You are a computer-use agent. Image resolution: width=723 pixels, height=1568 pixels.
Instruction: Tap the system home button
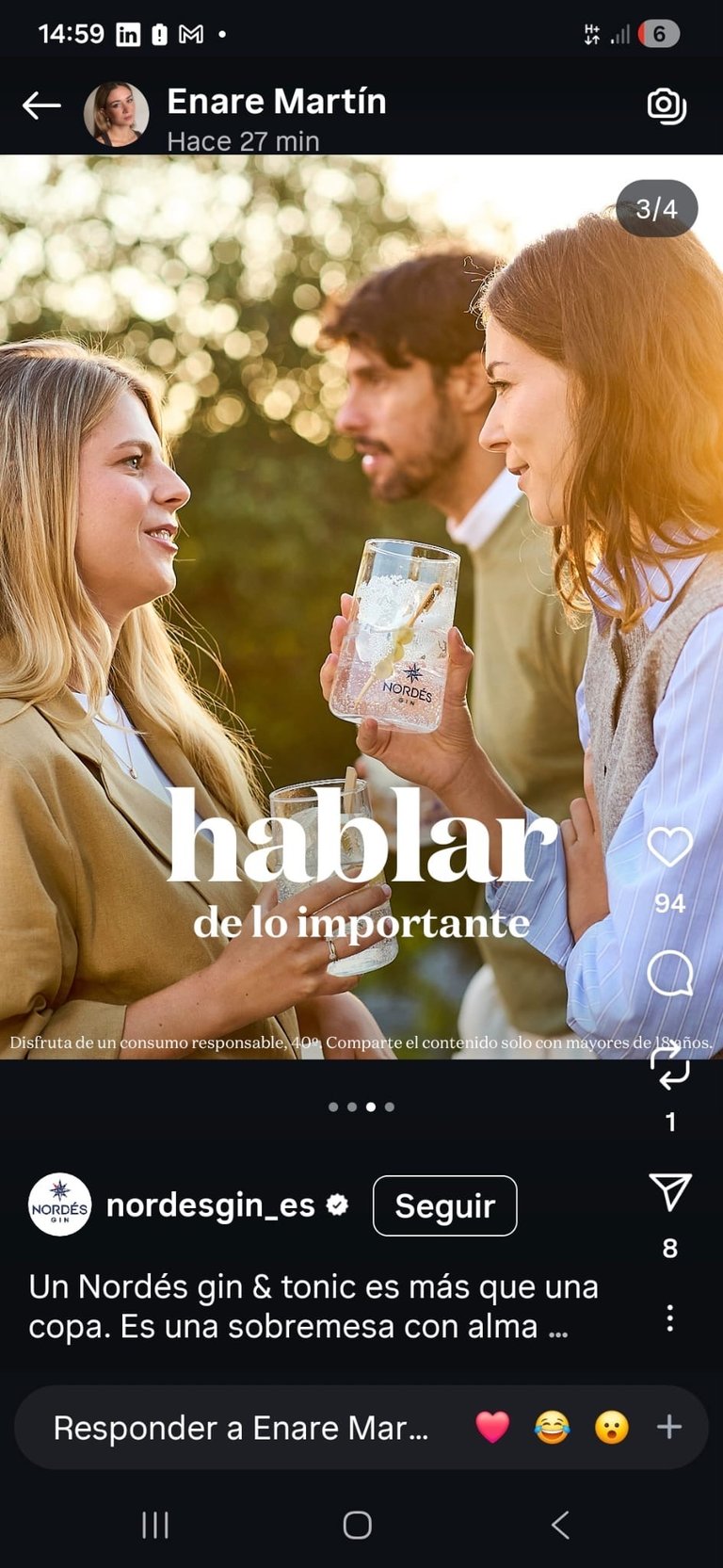357,1525
